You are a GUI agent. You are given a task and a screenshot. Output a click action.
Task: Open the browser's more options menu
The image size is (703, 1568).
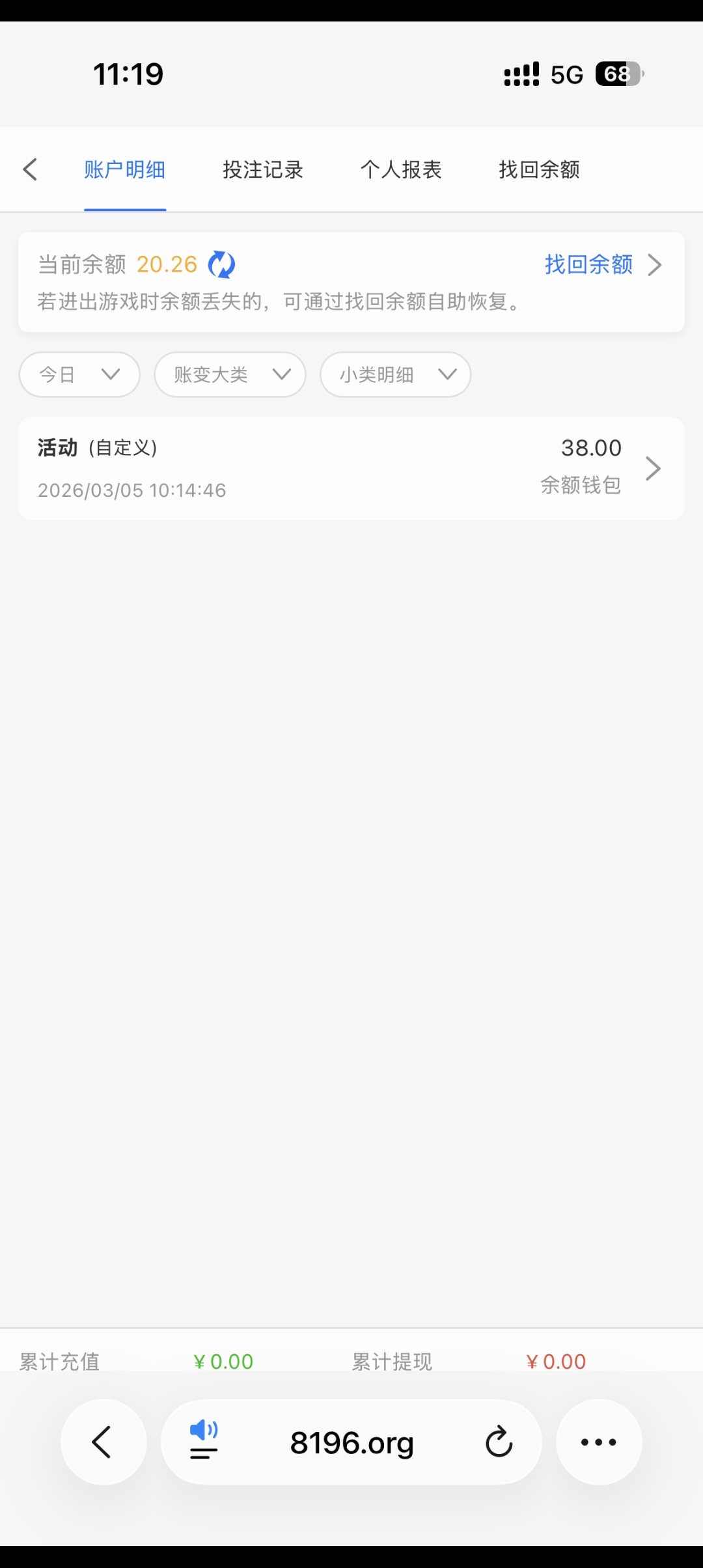click(x=599, y=1442)
